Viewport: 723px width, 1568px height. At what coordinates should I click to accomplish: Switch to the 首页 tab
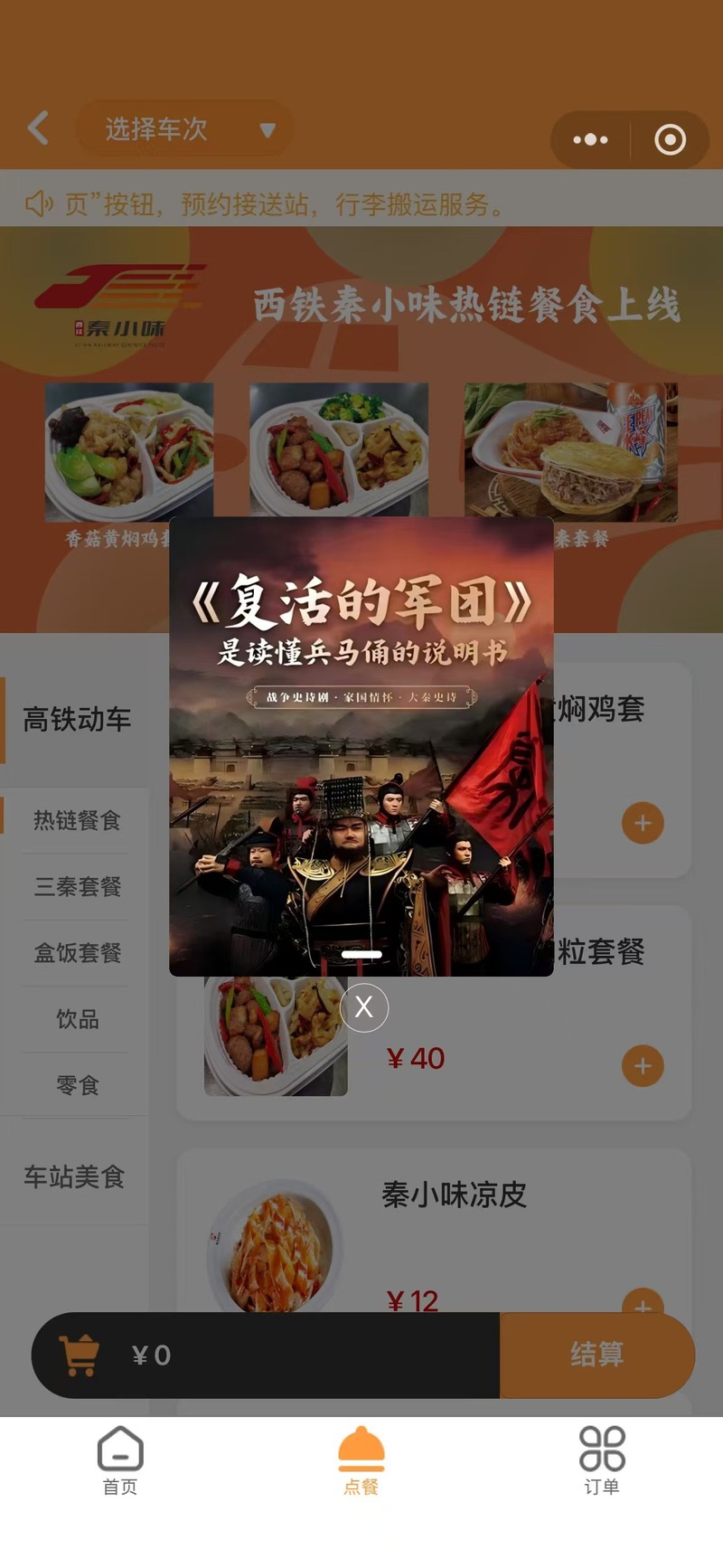tap(120, 1459)
